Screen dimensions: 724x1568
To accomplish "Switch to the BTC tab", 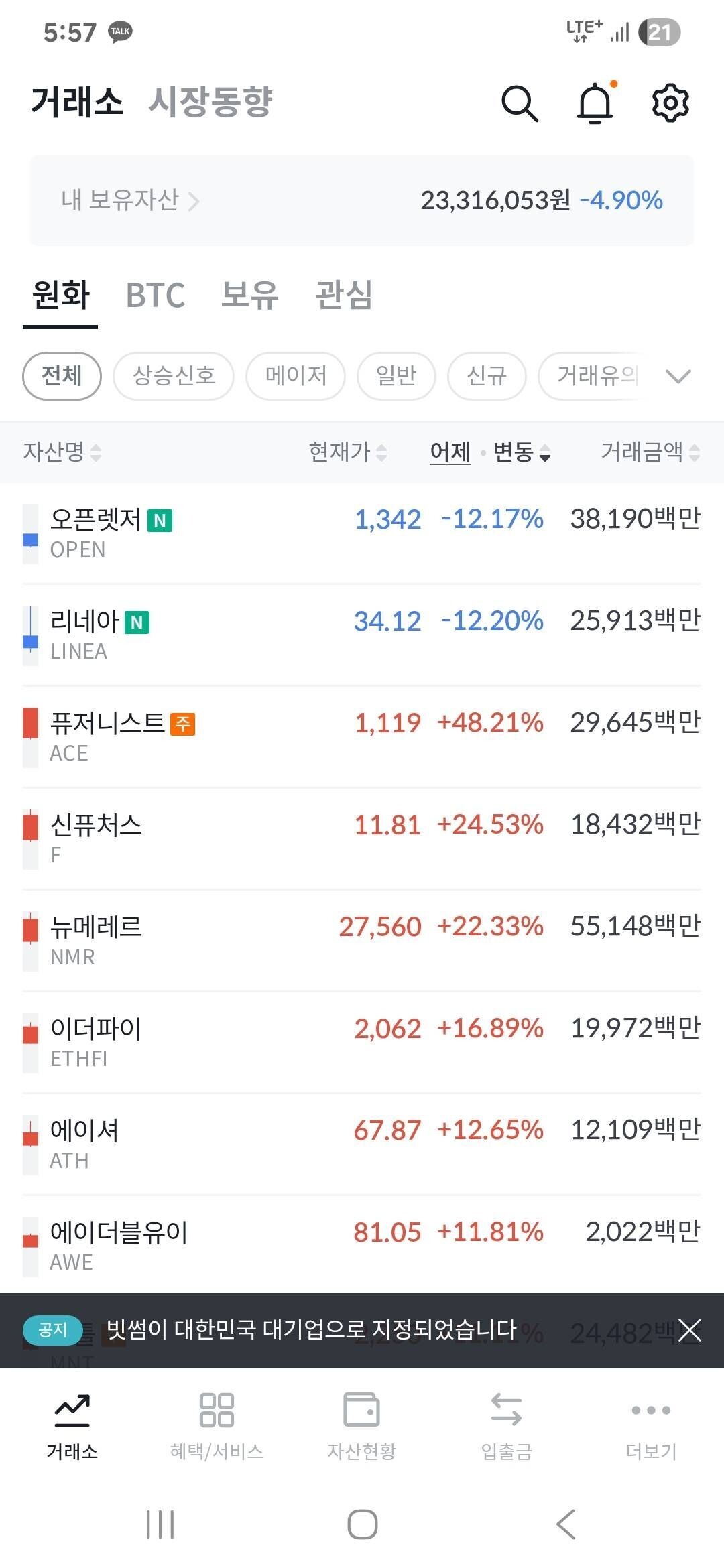I will 156,296.
